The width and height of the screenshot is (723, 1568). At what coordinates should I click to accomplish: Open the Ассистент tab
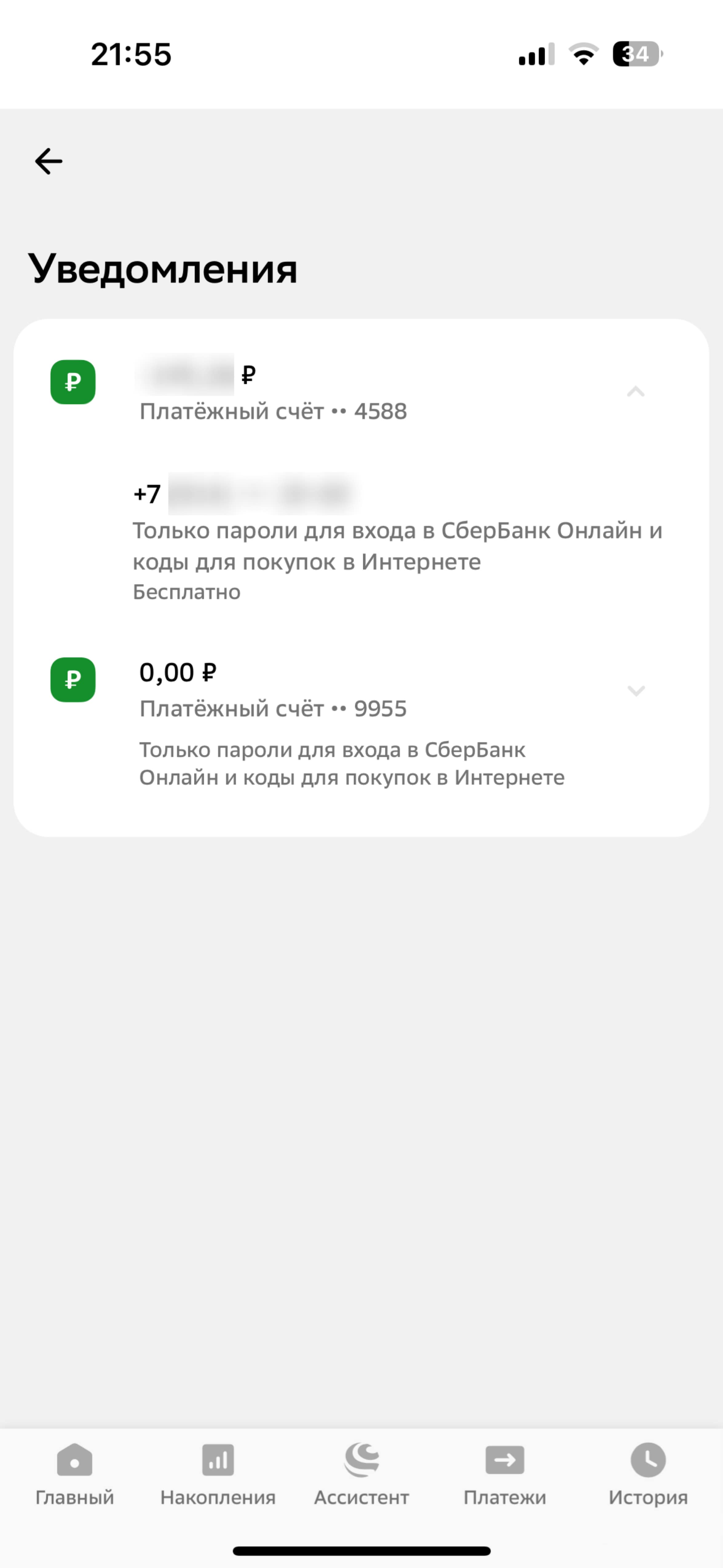click(x=361, y=1473)
